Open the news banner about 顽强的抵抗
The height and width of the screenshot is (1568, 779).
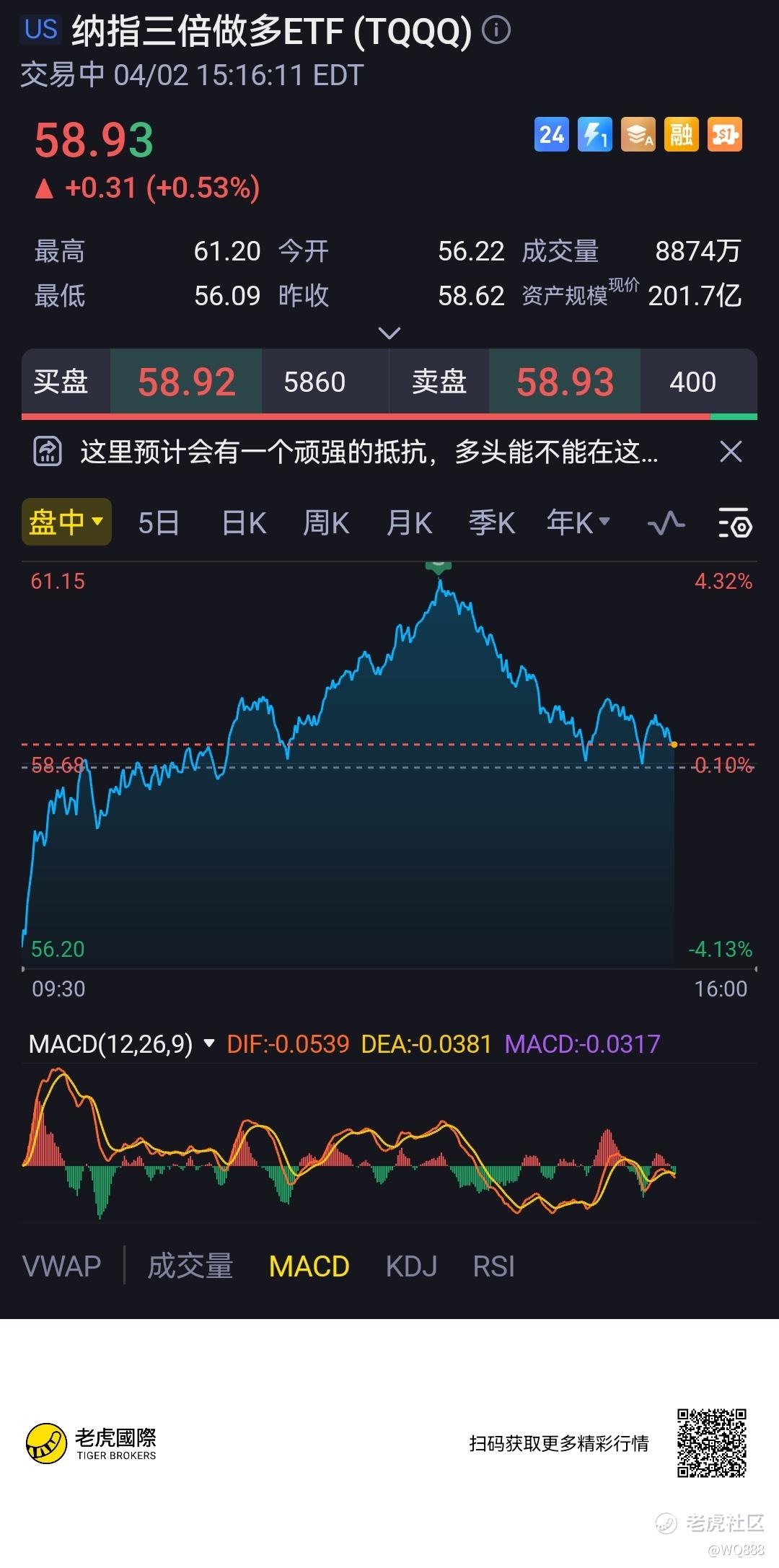368,452
